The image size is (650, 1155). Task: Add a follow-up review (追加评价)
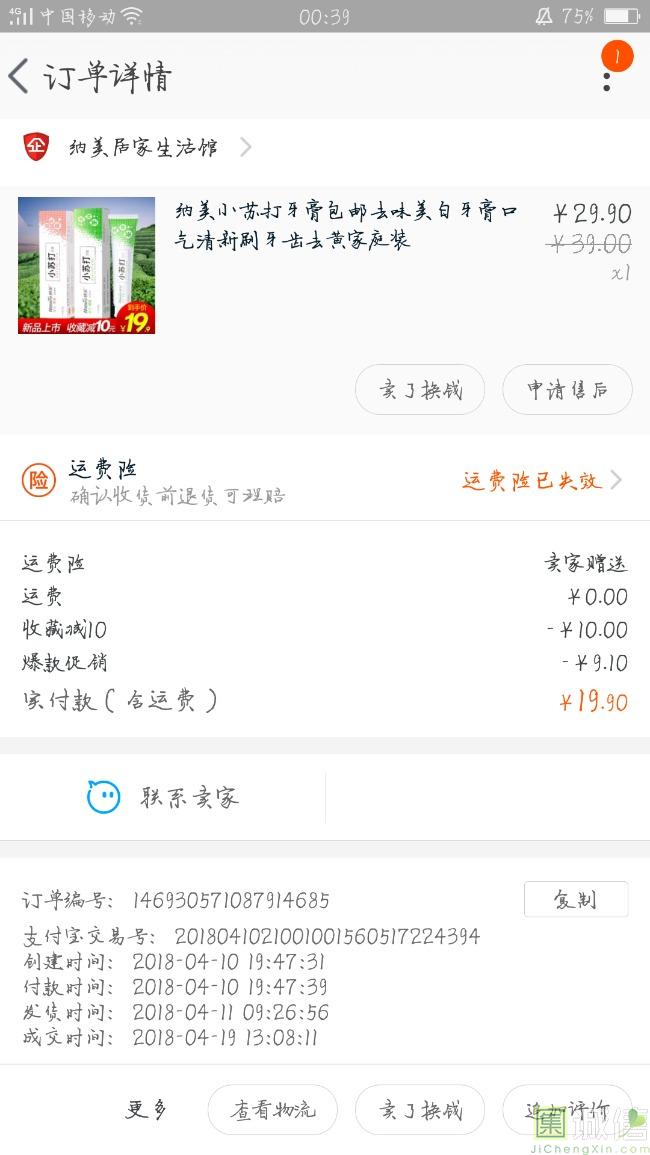[567, 1110]
